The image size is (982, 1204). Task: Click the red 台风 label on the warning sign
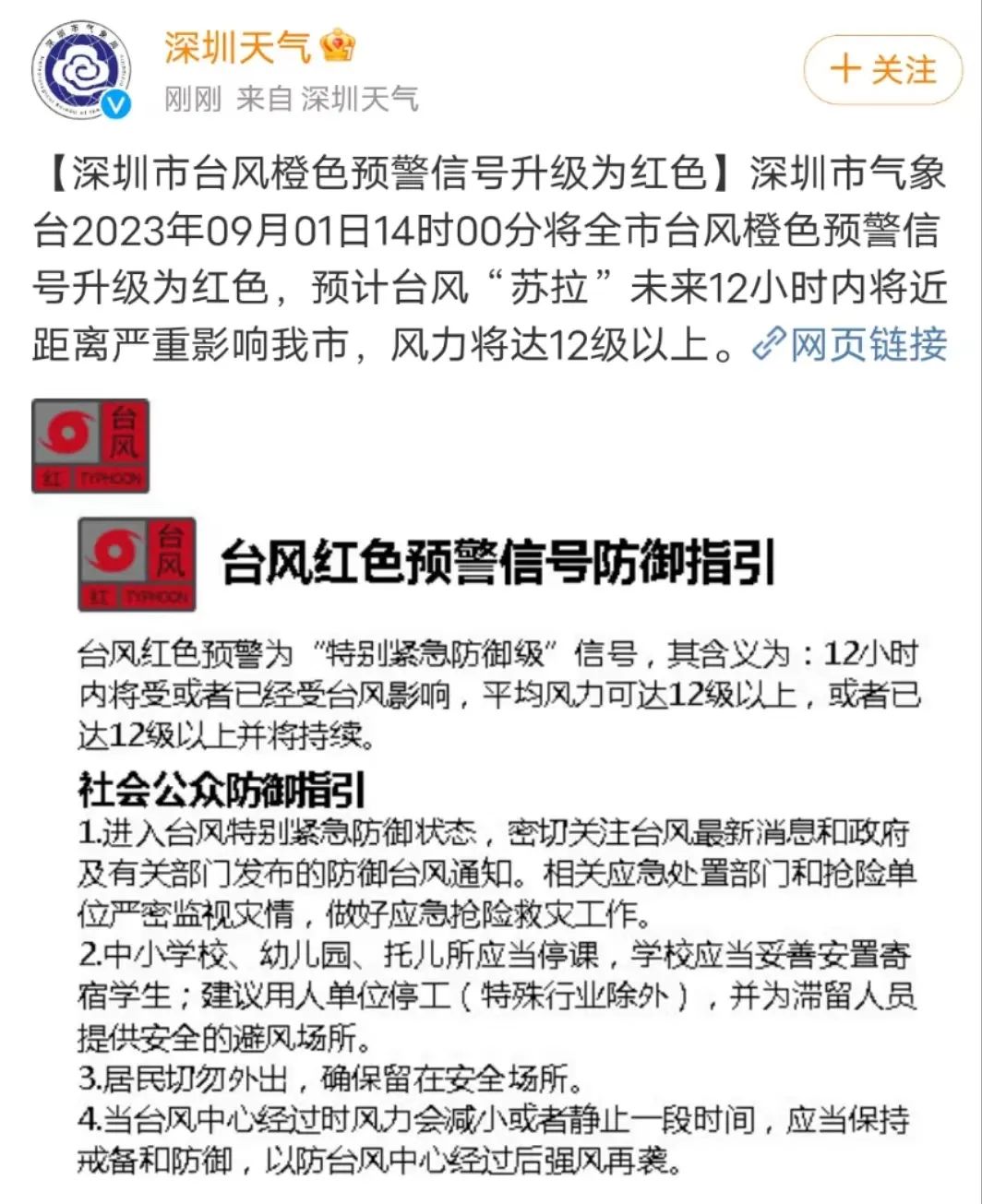pos(172,548)
